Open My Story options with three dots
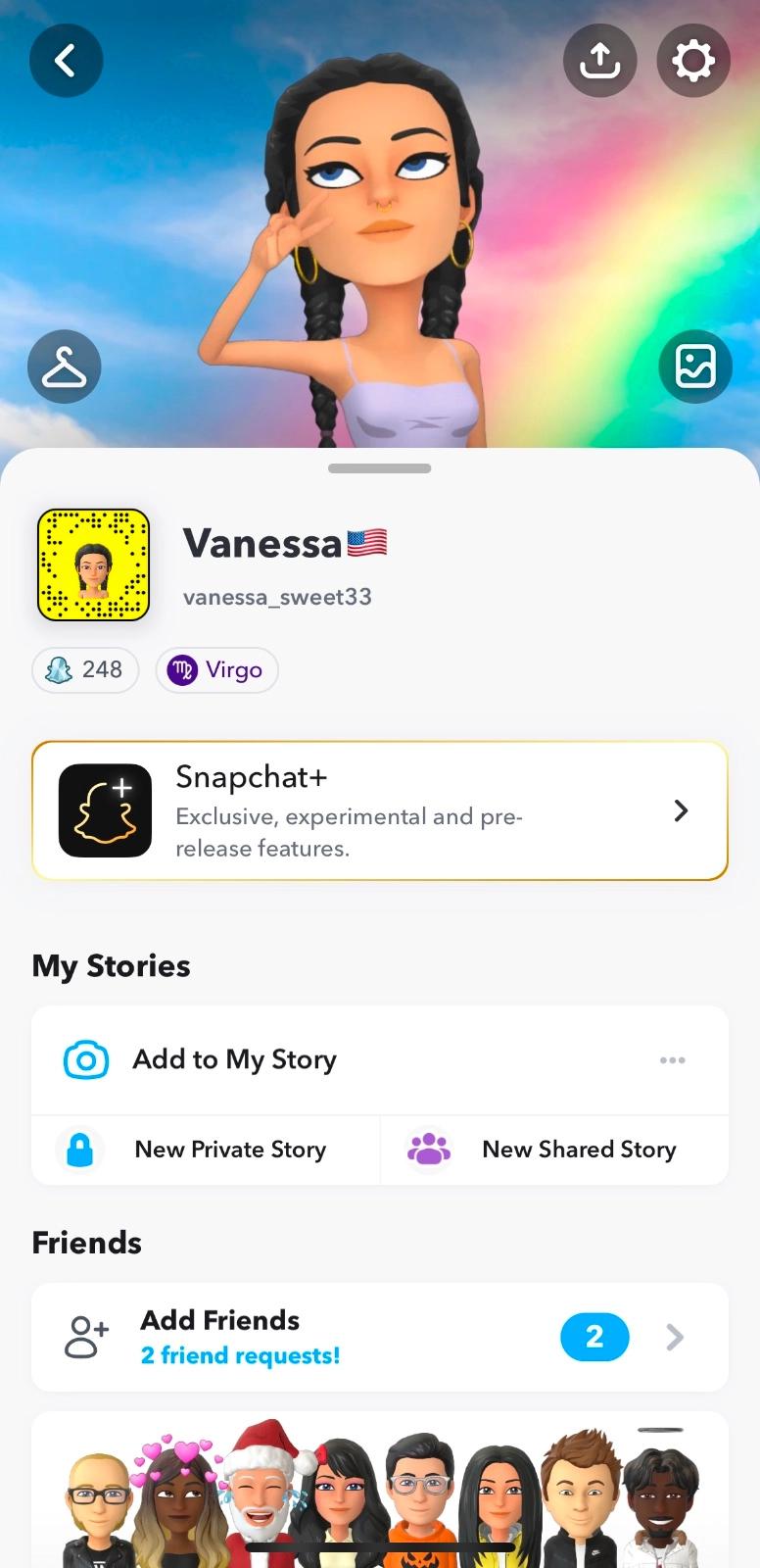Image resolution: width=760 pixels, height=1568 pixels. point(672,1060)
